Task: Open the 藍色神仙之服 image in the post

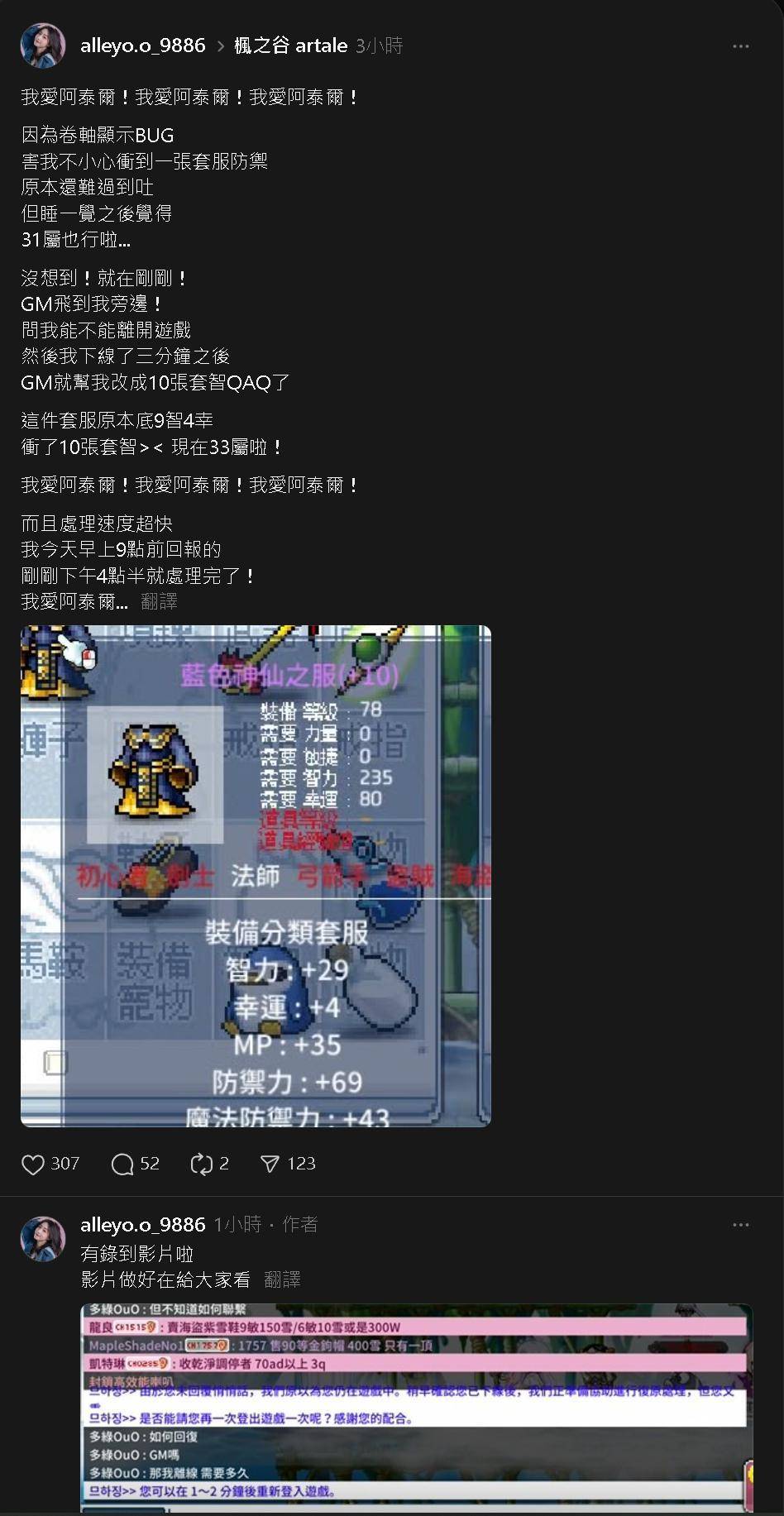Action: click(x=256, y=876)
